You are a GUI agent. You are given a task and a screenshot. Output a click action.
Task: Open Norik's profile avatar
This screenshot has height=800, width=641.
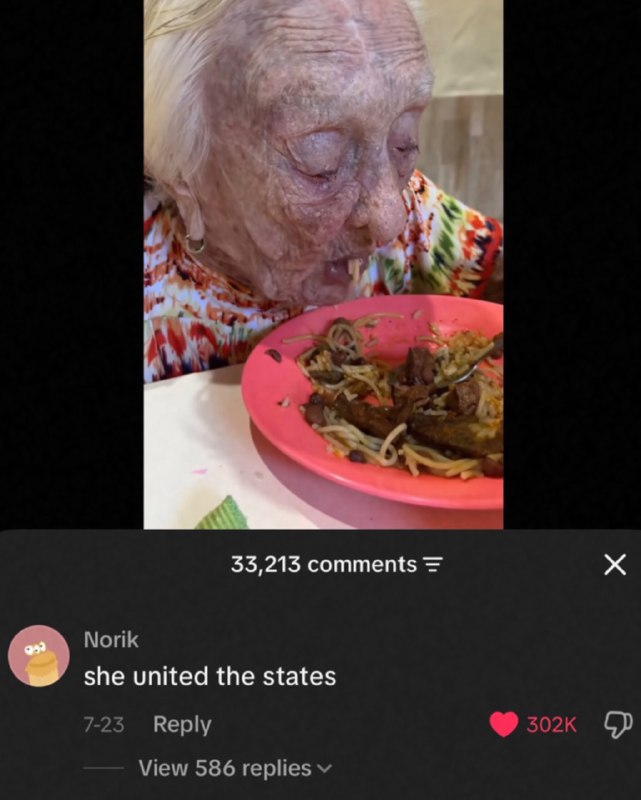pos(39,656)
